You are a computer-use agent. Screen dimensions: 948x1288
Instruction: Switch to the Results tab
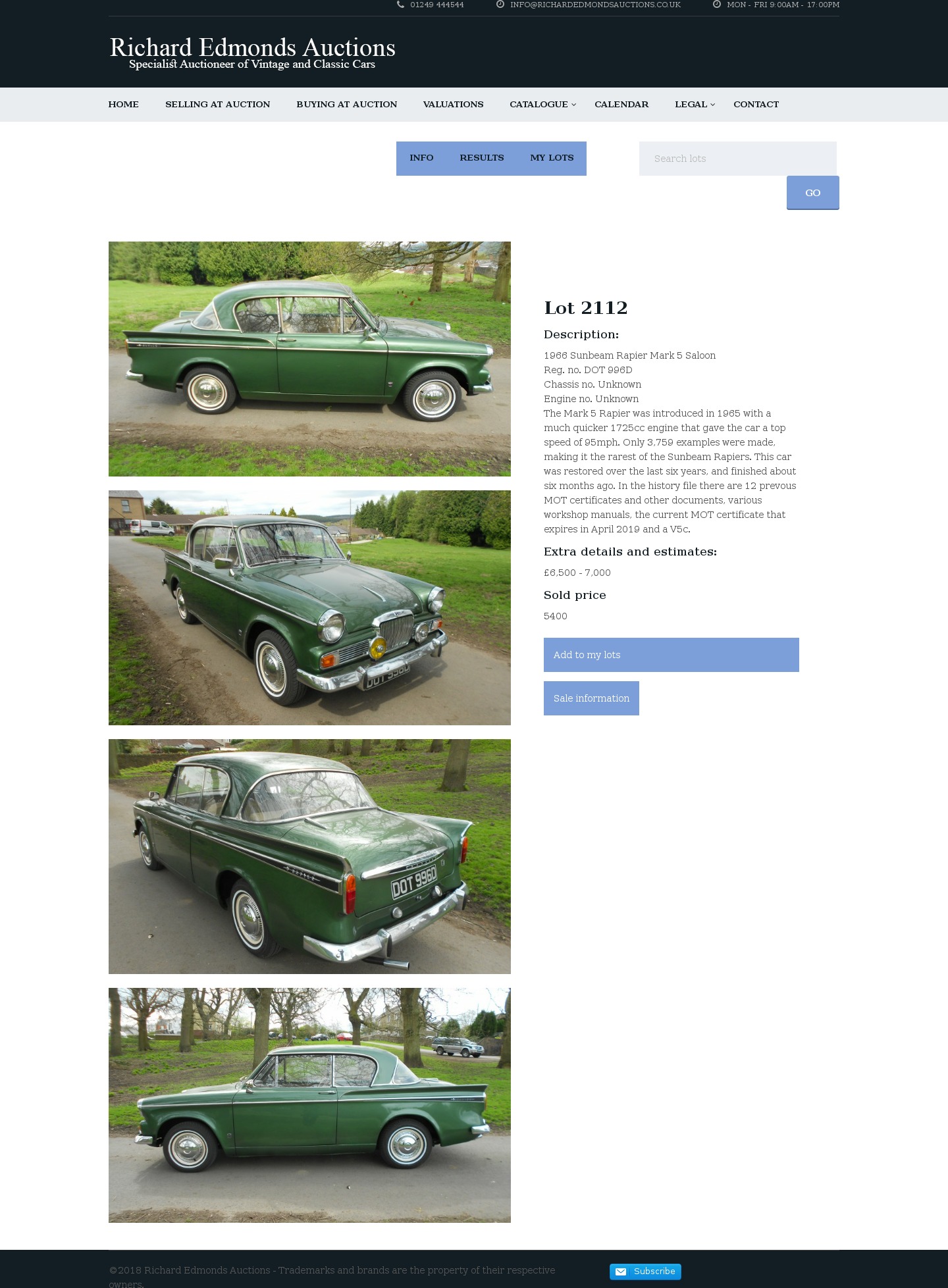[481, 158]
